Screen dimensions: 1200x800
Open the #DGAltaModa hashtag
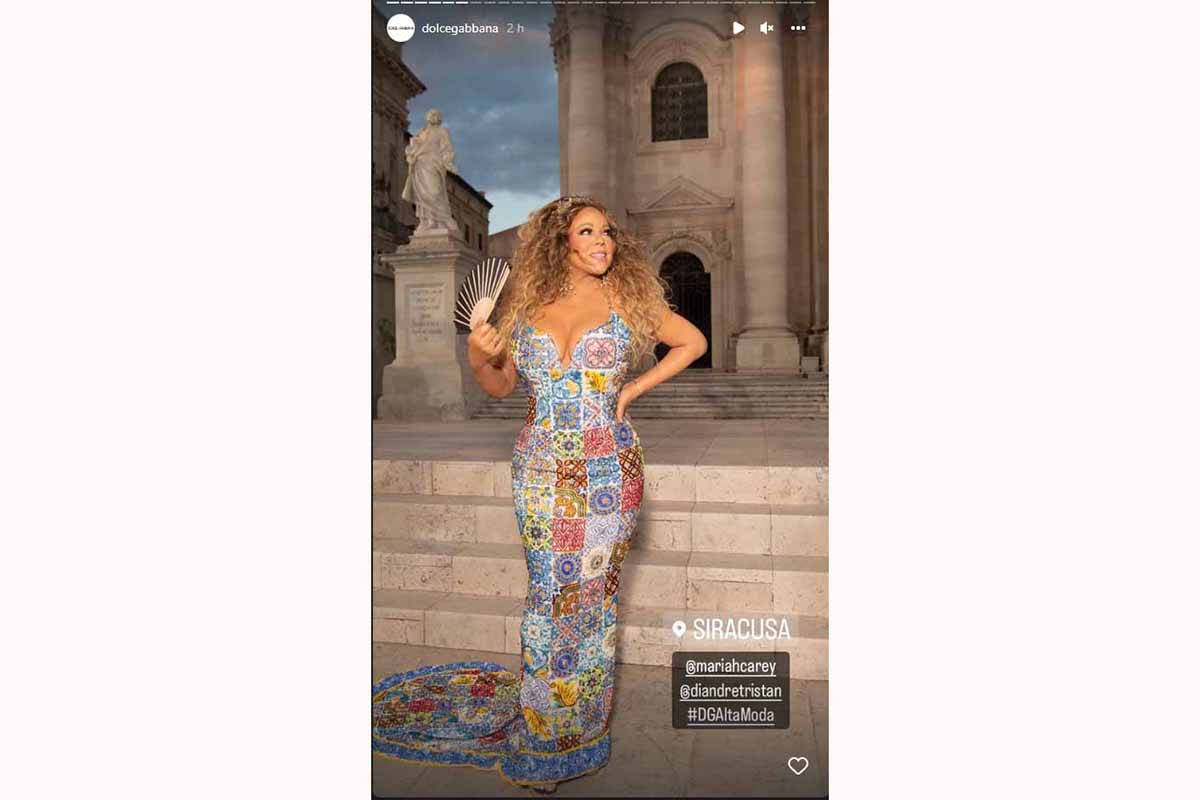pyautogui.click(x=730, y=715)
